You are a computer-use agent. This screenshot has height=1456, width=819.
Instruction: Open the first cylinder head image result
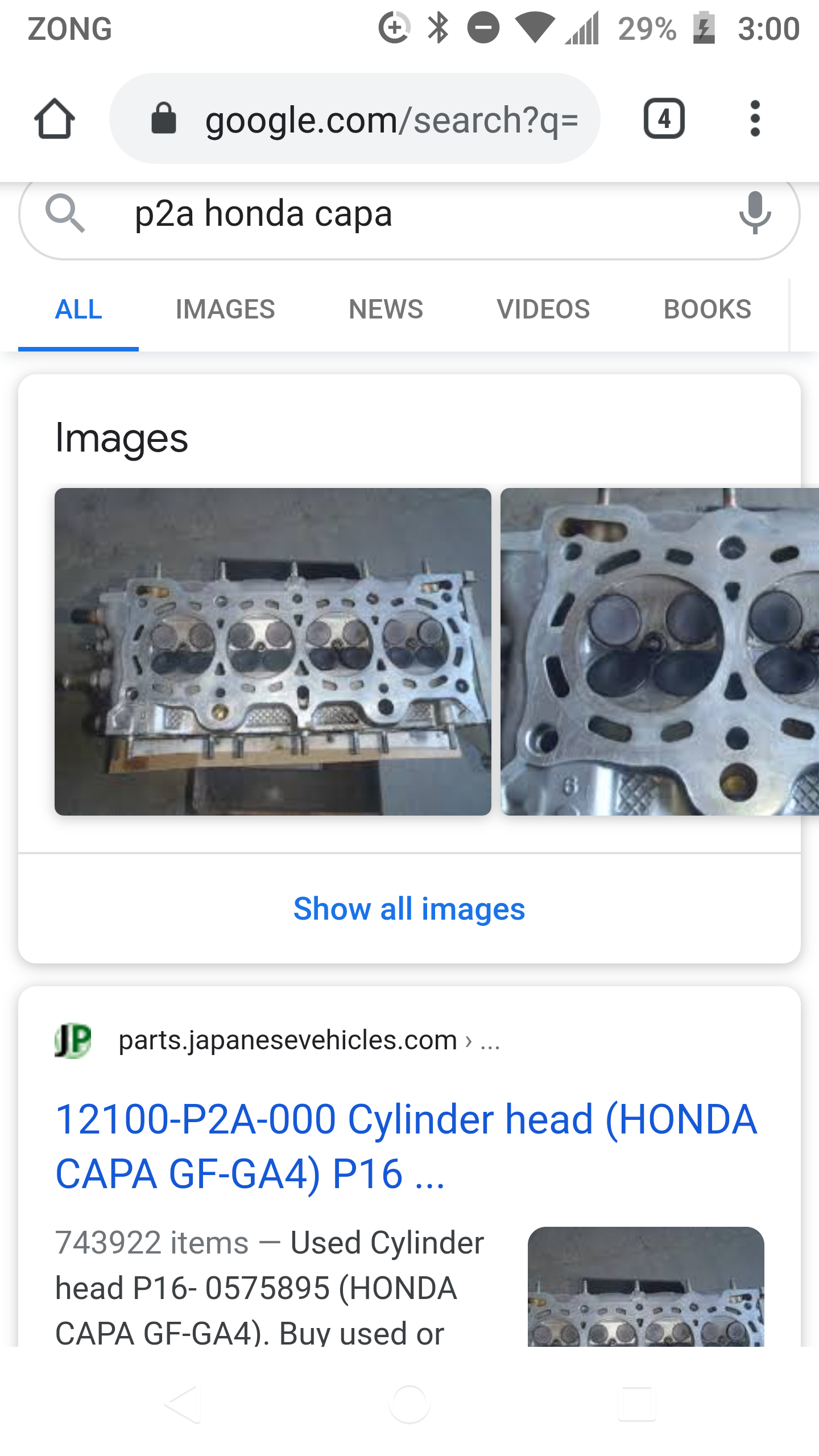point(273,651)
